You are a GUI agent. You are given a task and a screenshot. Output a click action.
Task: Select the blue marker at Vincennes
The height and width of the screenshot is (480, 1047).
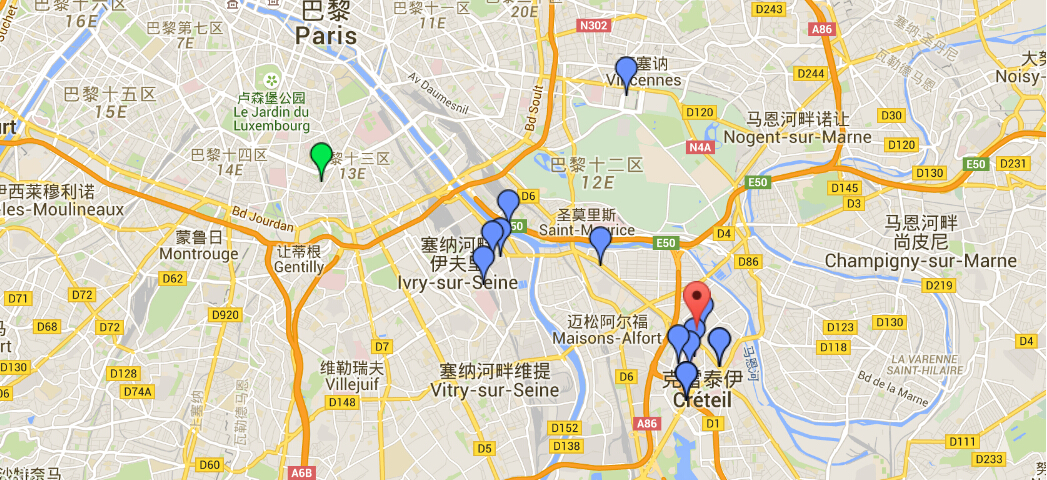click(627, 71)
